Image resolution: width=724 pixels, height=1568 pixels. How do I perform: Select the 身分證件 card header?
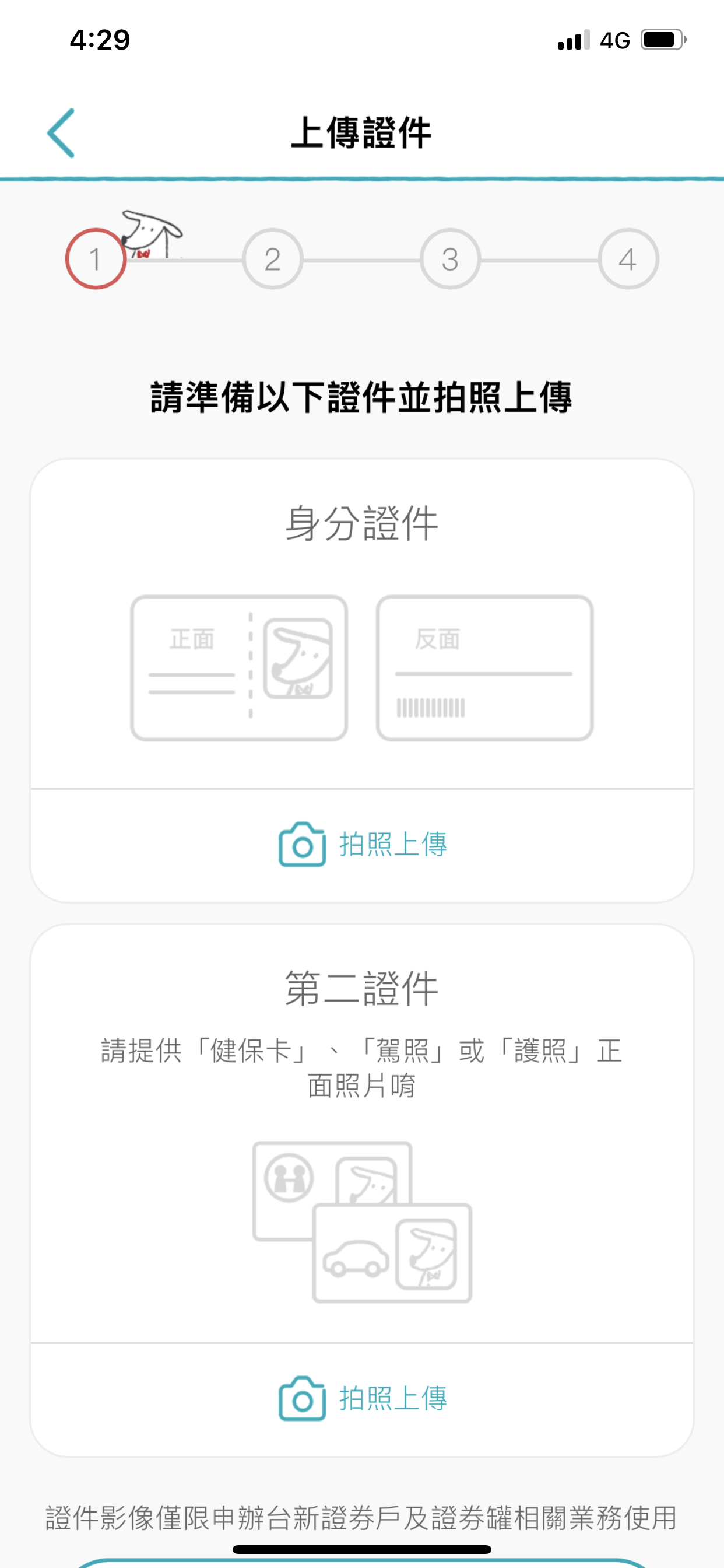coord(361,524)
